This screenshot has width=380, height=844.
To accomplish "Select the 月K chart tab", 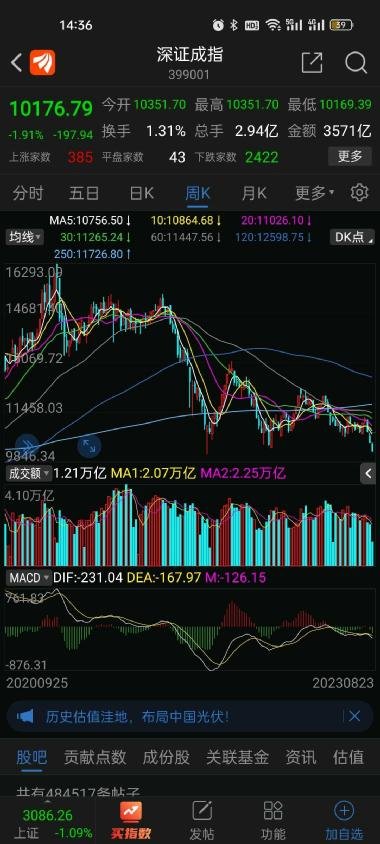I will 254,192.
